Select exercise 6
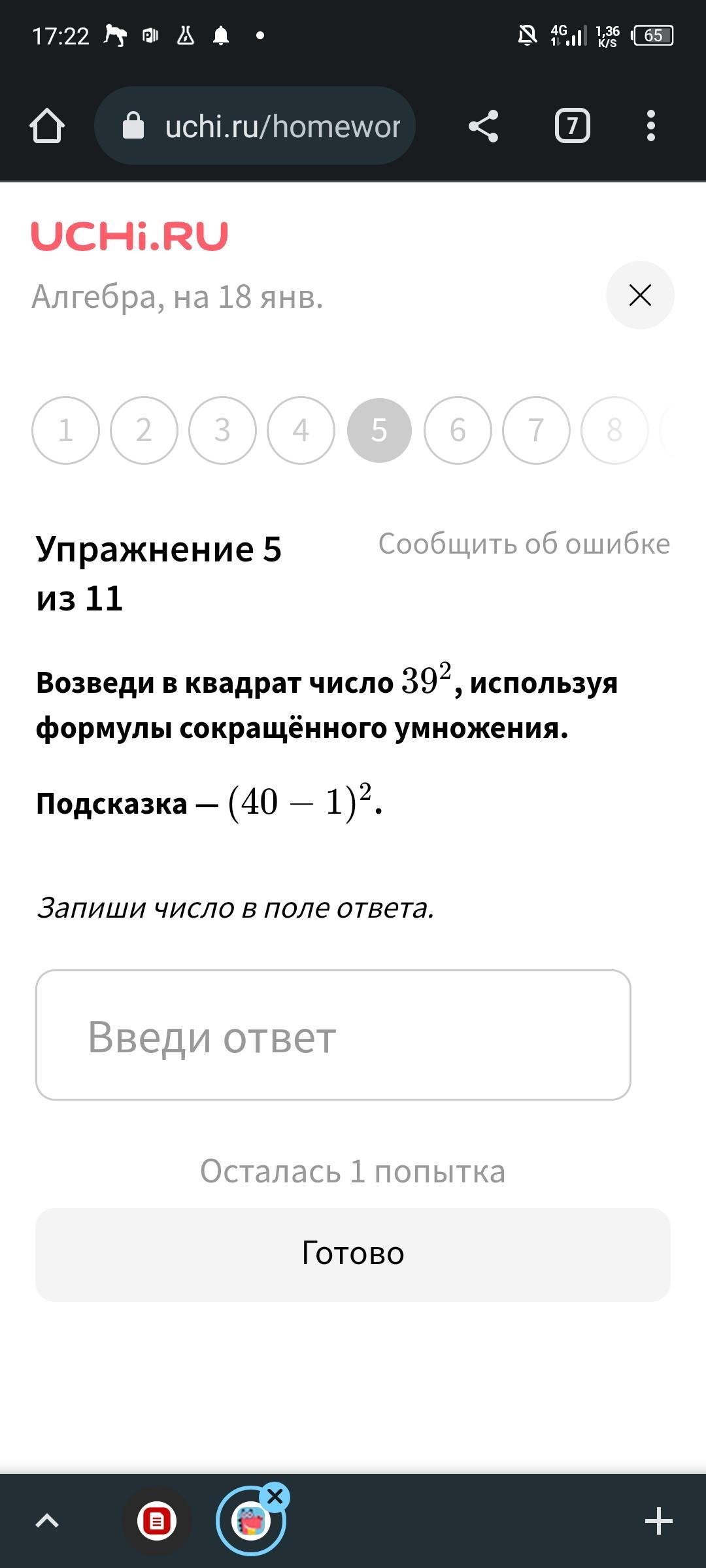This screenshot has height=1568, width=706. 458,430
